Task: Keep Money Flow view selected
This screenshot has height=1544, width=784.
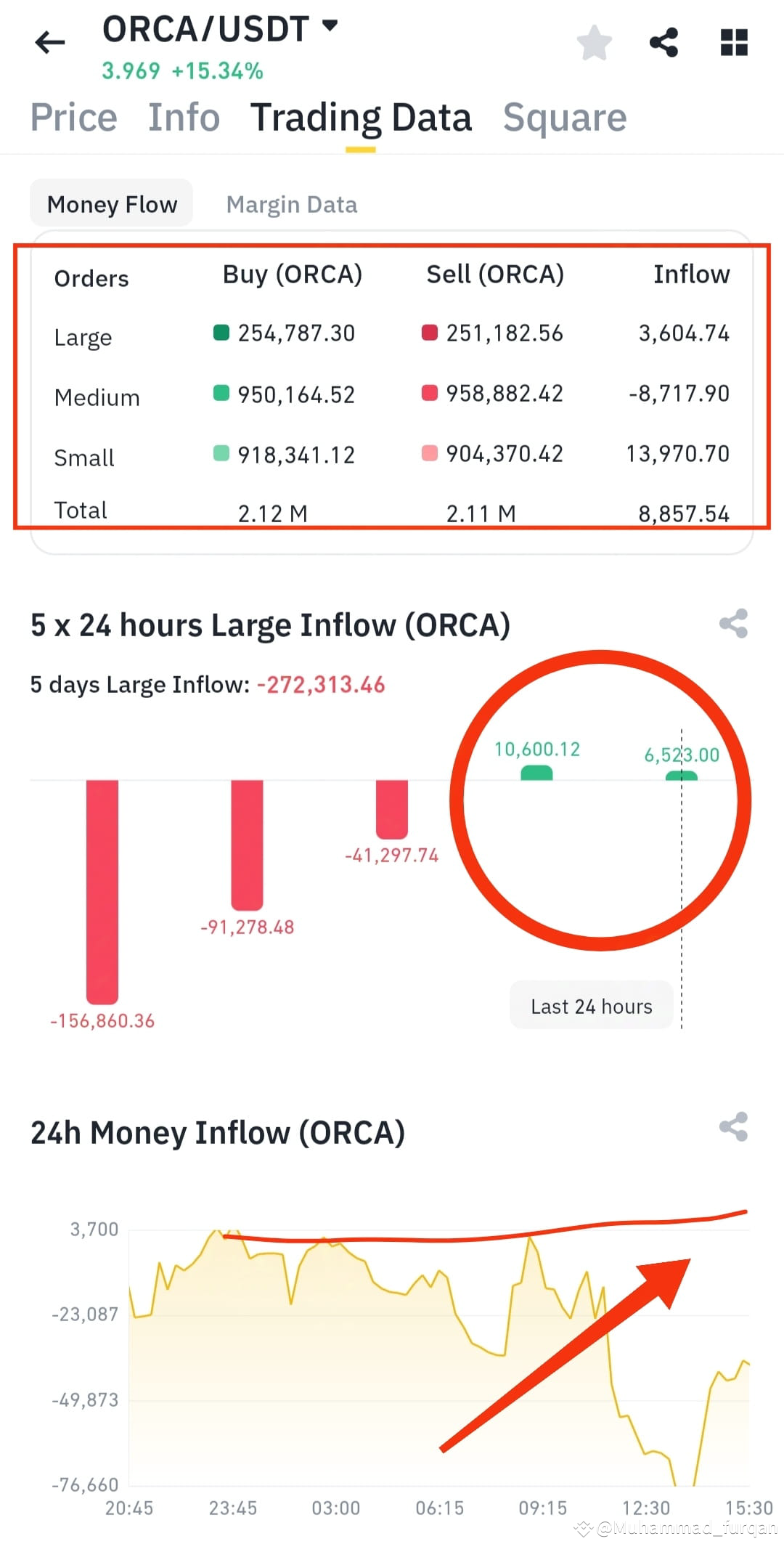Action: point(111,204)
